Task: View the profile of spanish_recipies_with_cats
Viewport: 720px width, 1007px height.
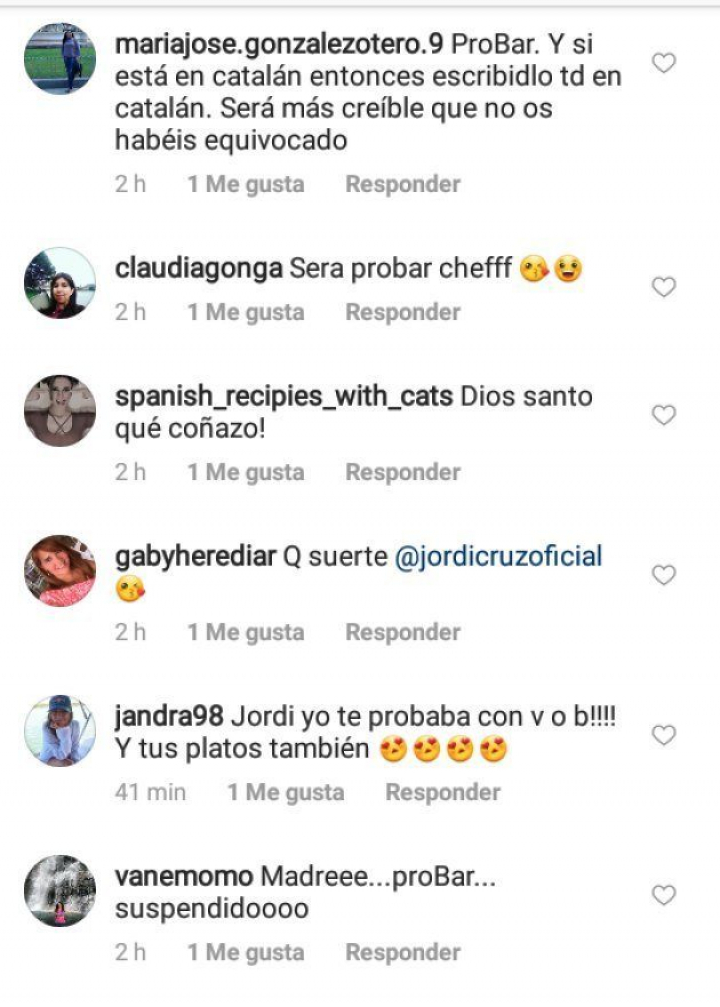Action: pyautogui.click(x=284, y=397)
